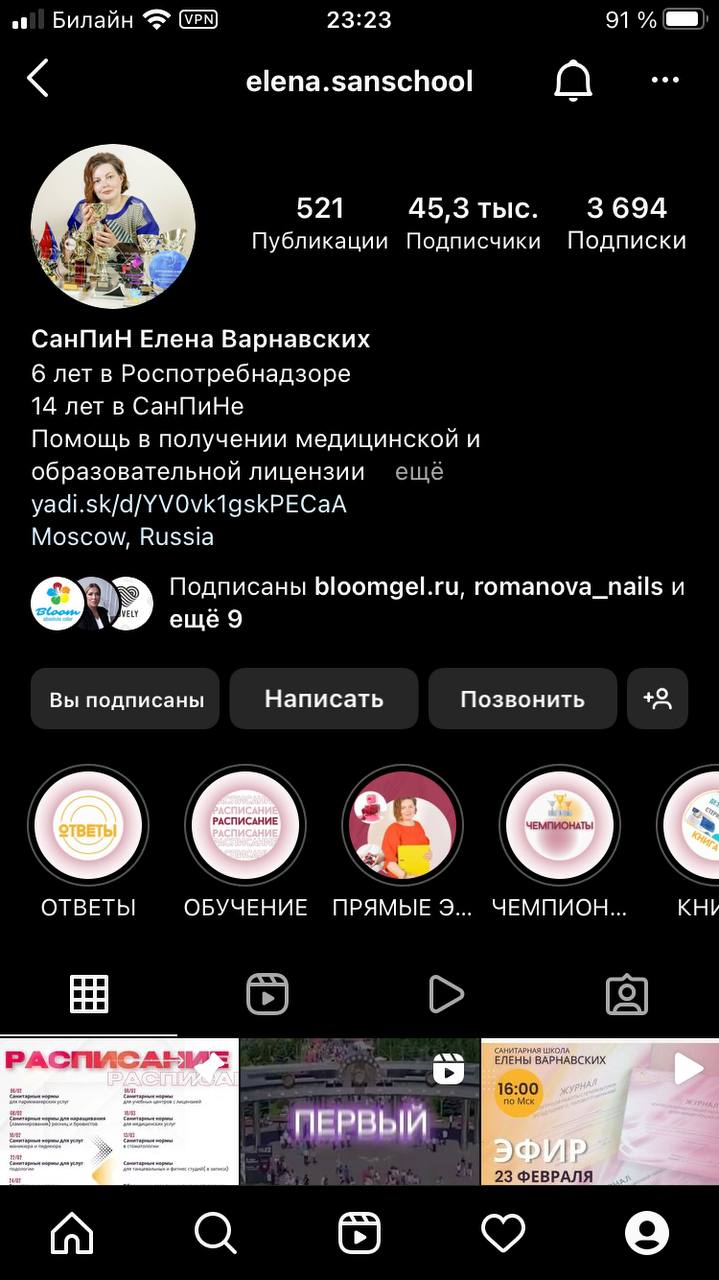This screenshot has width=719, height=1280.
Task: Open the activity heart in bottom bar
Action: tap(503, 1234)
